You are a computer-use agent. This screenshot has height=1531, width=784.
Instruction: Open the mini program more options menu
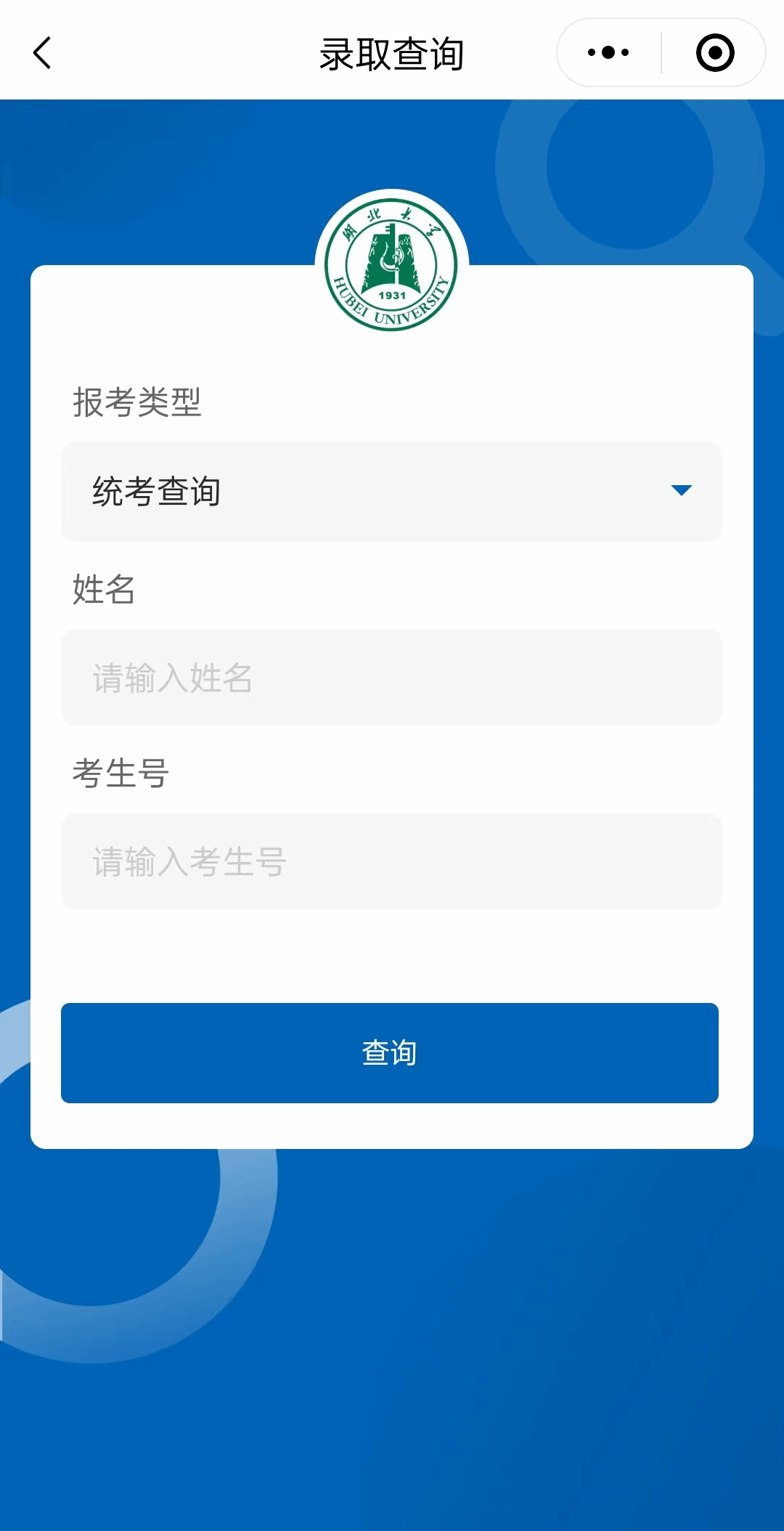[x=608, y=53]
